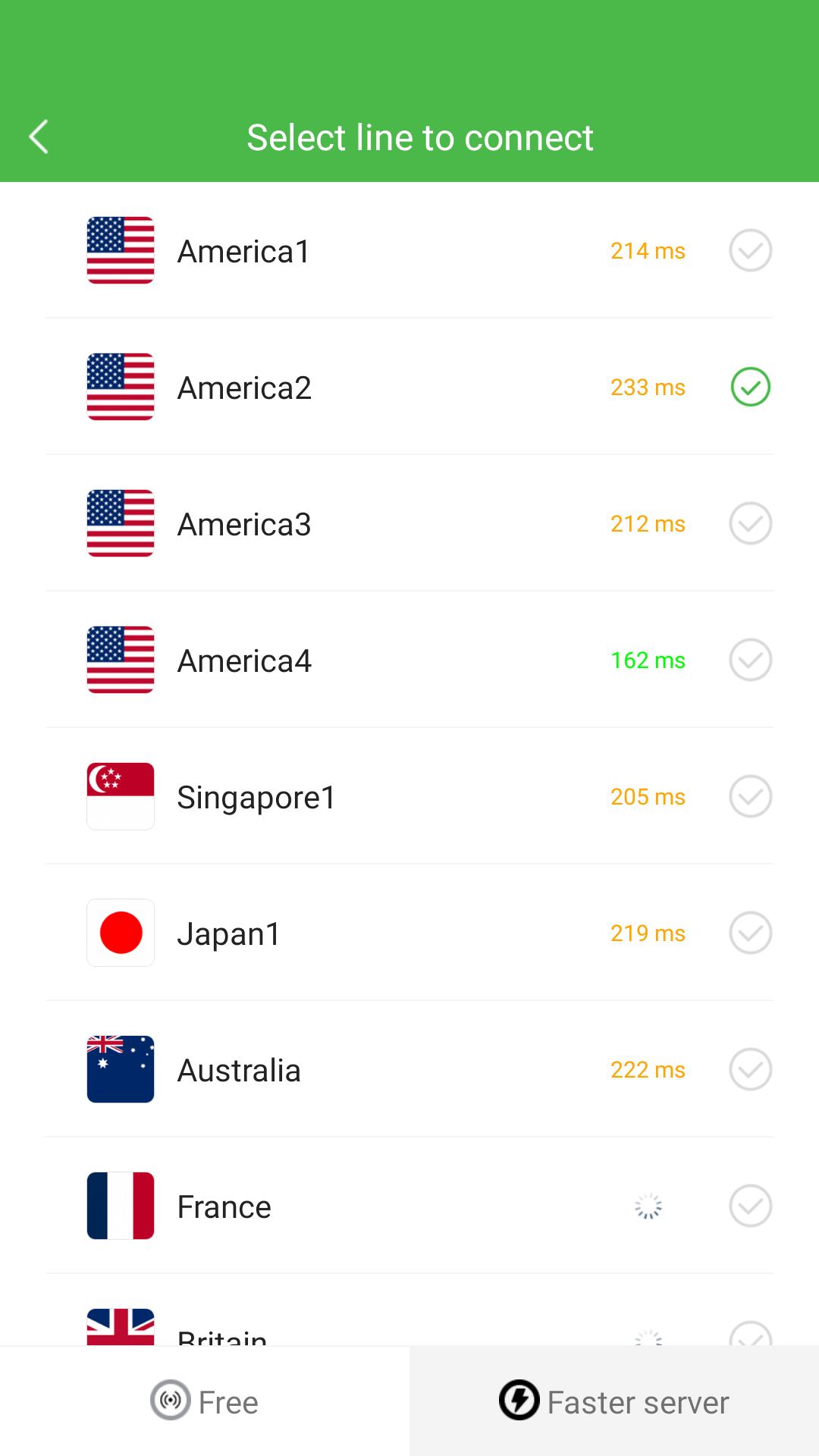819x1456 pixels.
Task: Click the Free signal icon
Action: (170, 1401)
